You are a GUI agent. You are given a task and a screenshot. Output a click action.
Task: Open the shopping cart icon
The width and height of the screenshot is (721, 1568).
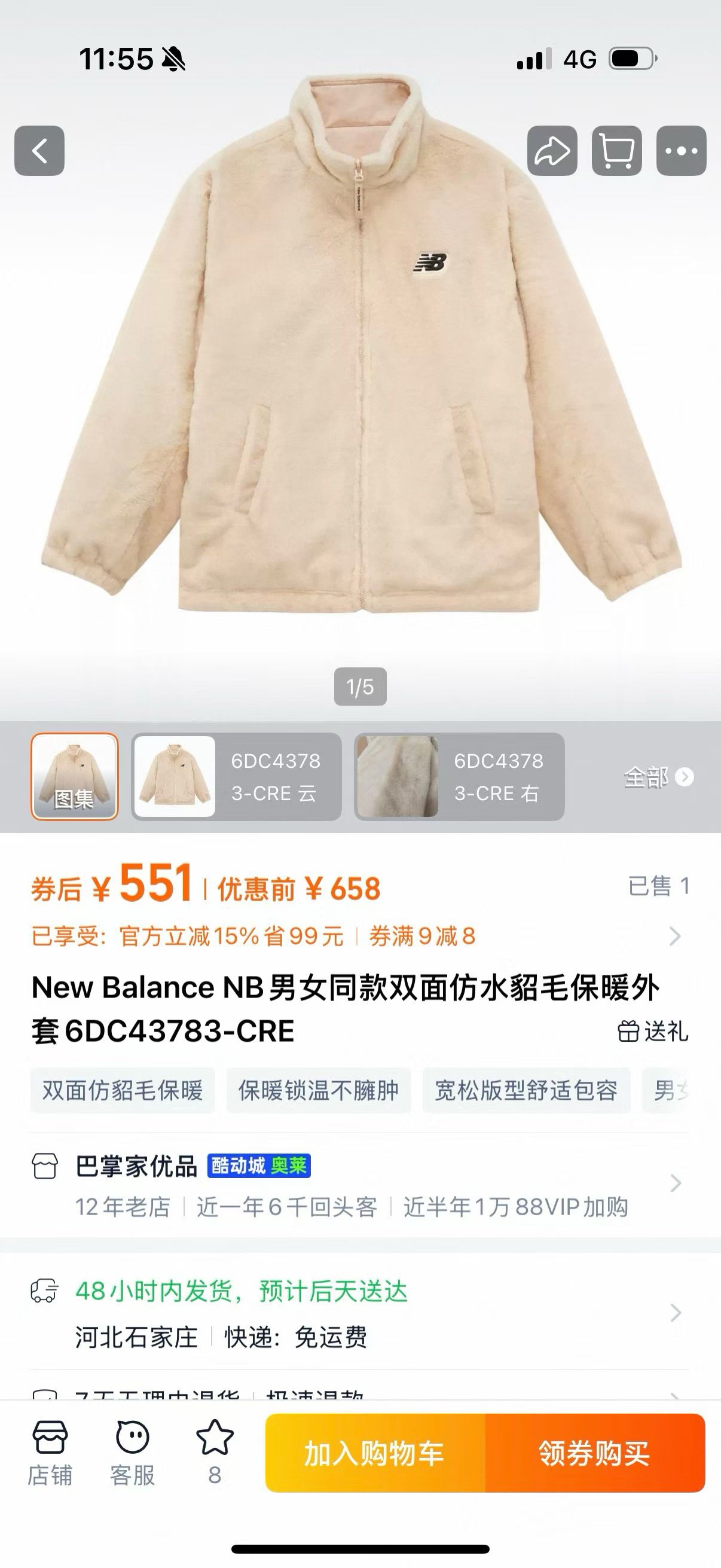tap(616, 151)
